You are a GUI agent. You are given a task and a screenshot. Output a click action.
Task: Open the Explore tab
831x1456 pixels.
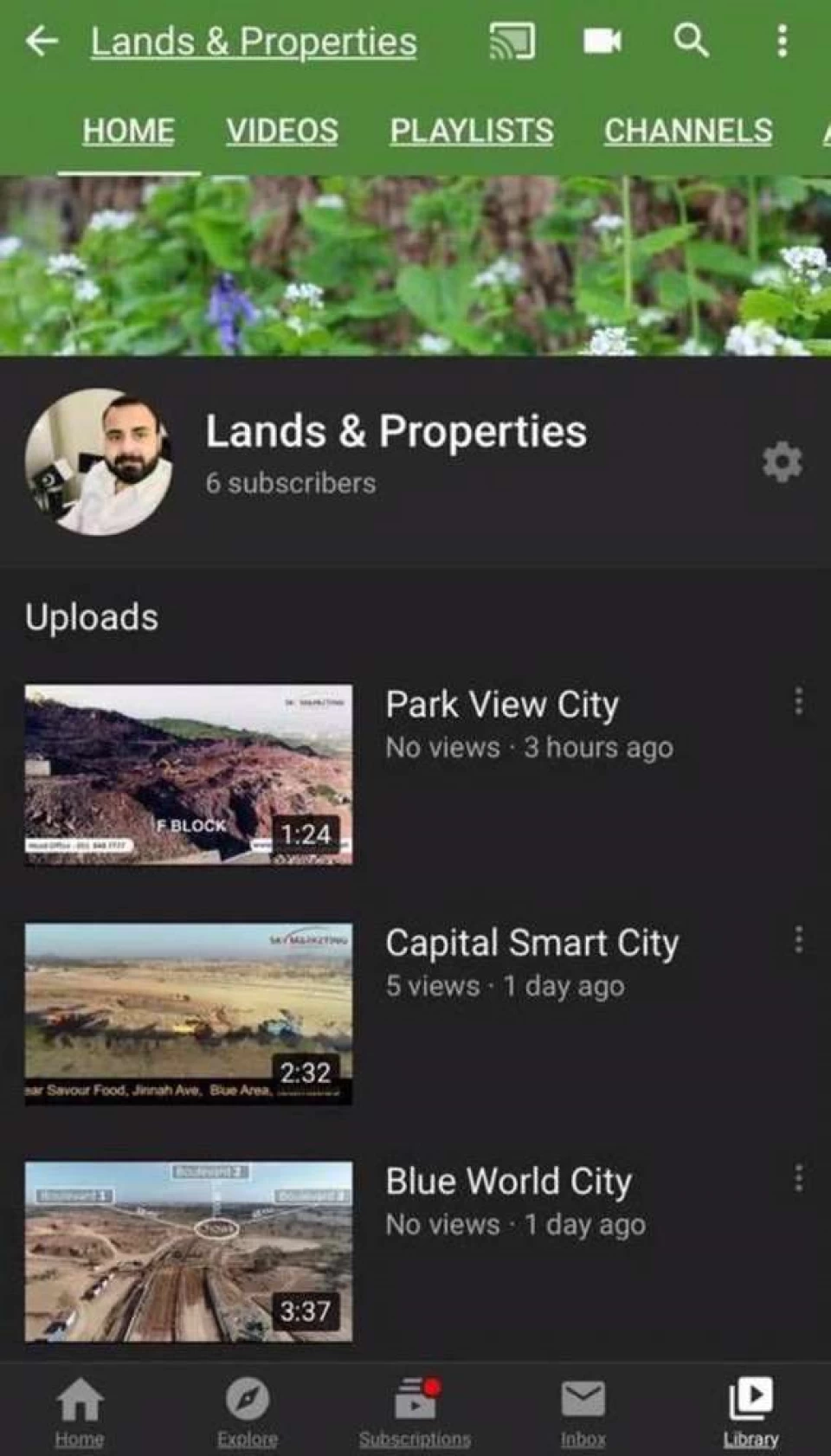tap(248, 1411)
